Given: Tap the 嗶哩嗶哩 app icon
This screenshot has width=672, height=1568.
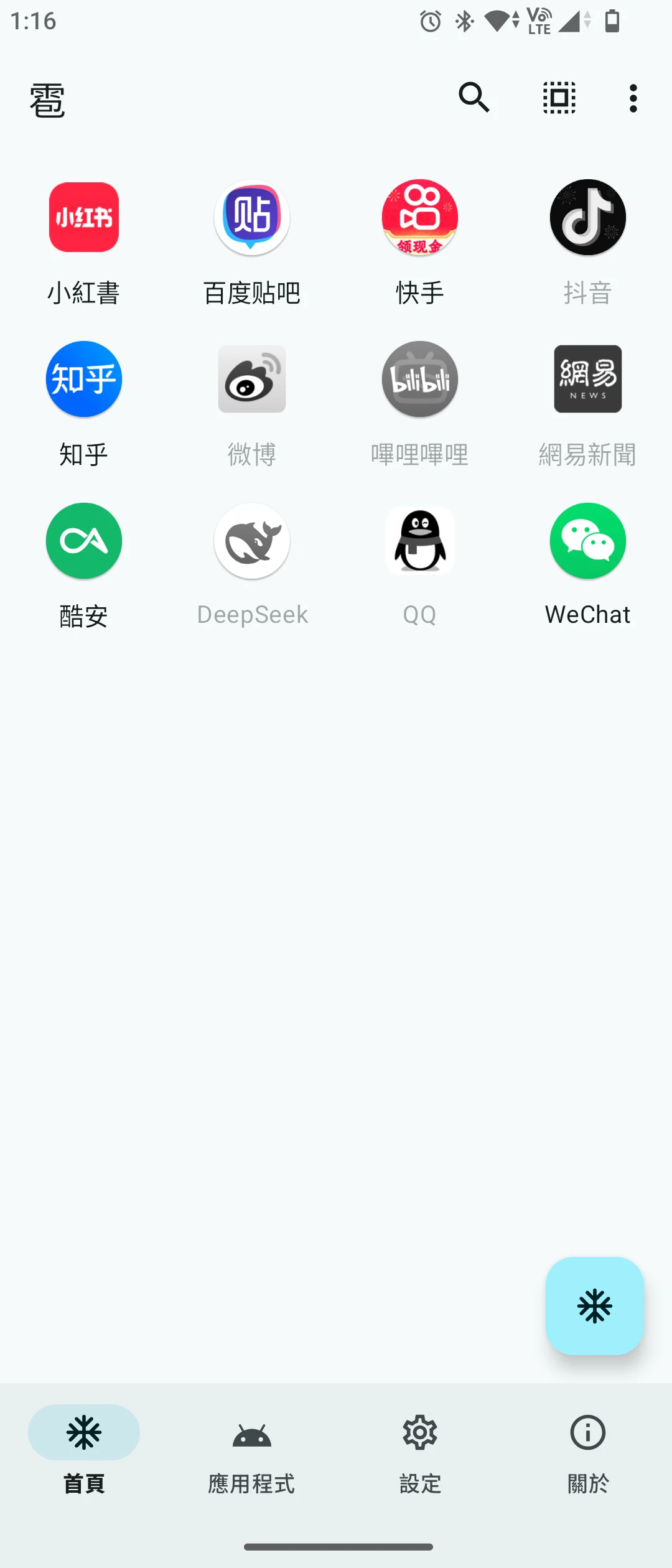Looking at the screenshot, I should pos(420,380).
